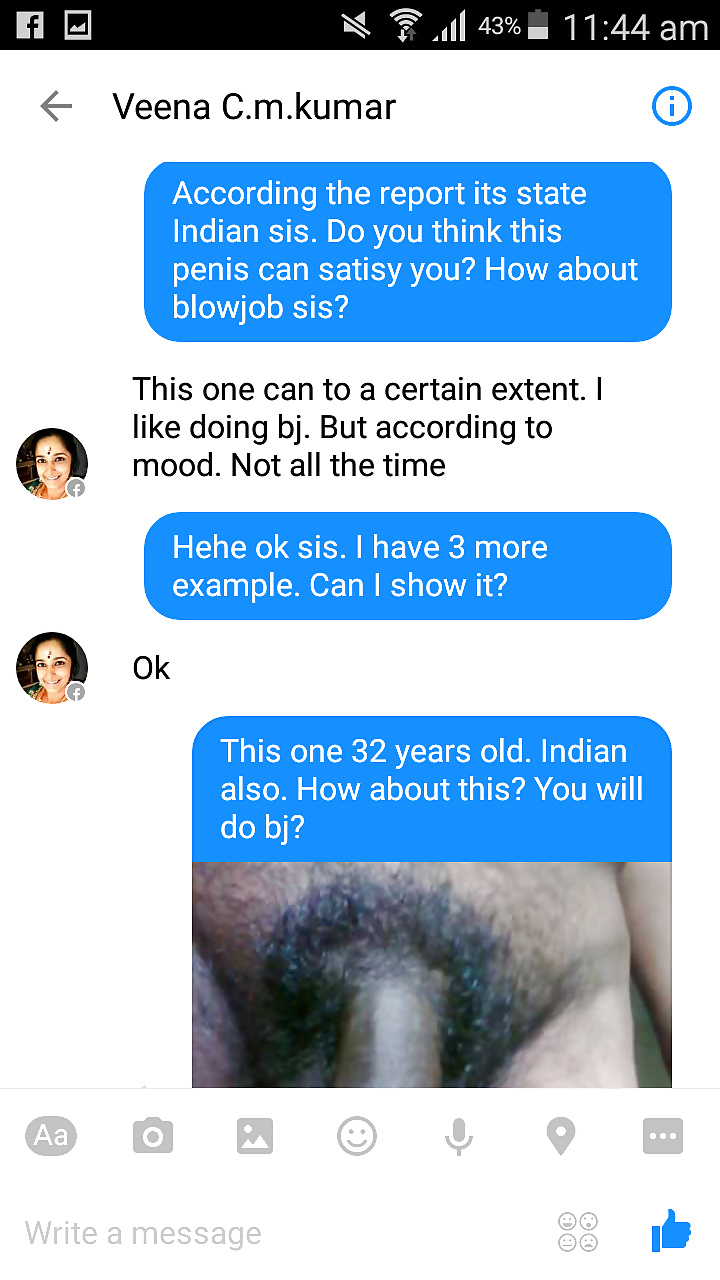Share location with the pin icon

[x=561, y=1136]
